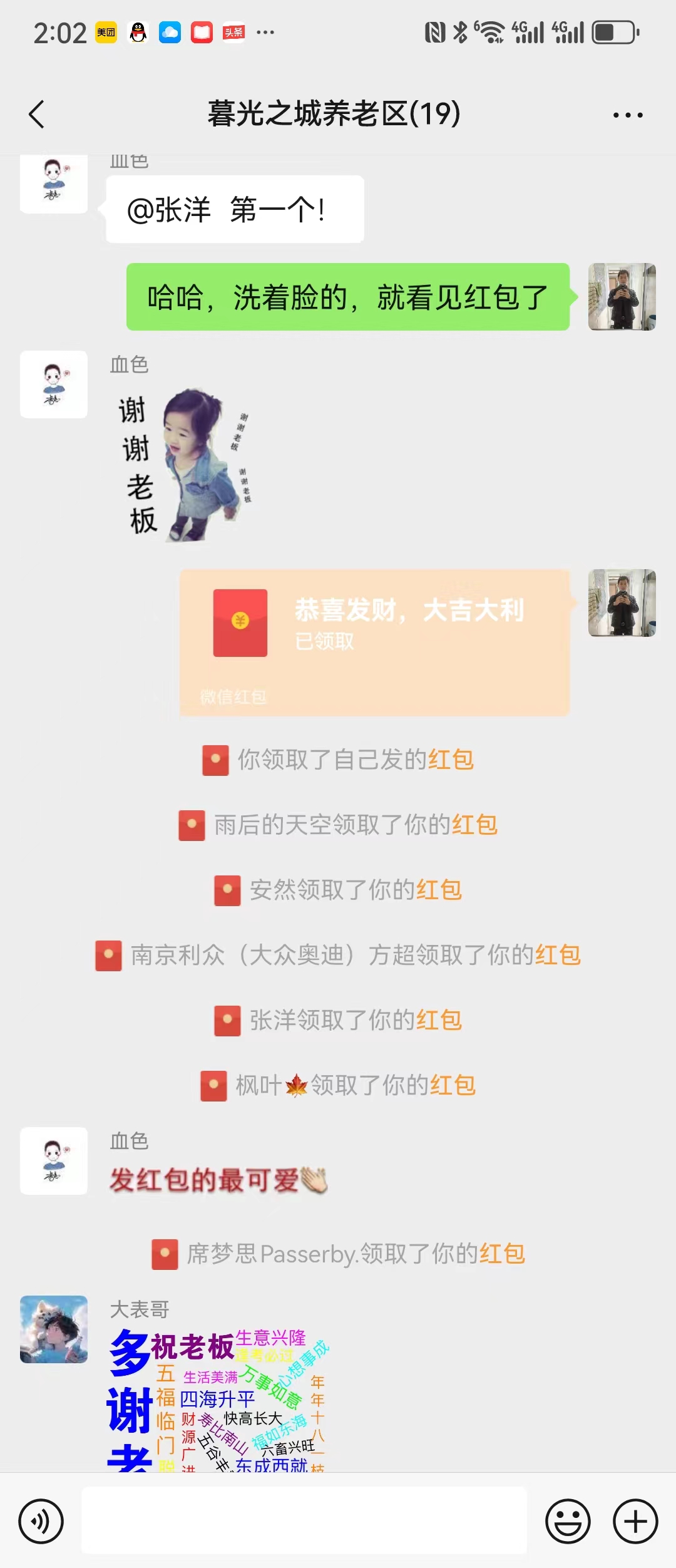Image resolution: width=676 pixels, height=1568 pixels.
Task: Tap 红包 link in 安然领取了你的红包
Action: tap(439, 890)
